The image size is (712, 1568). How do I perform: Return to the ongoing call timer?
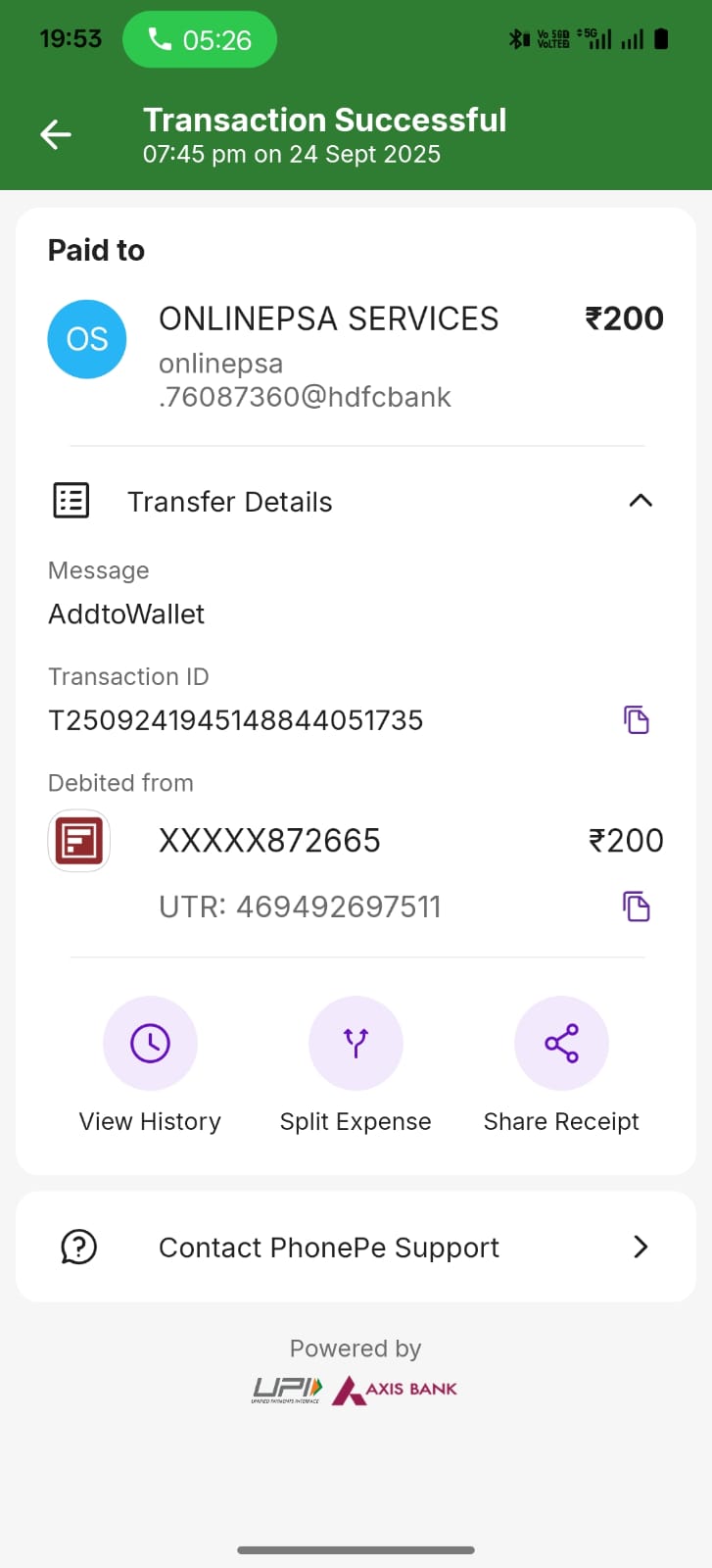200,40
